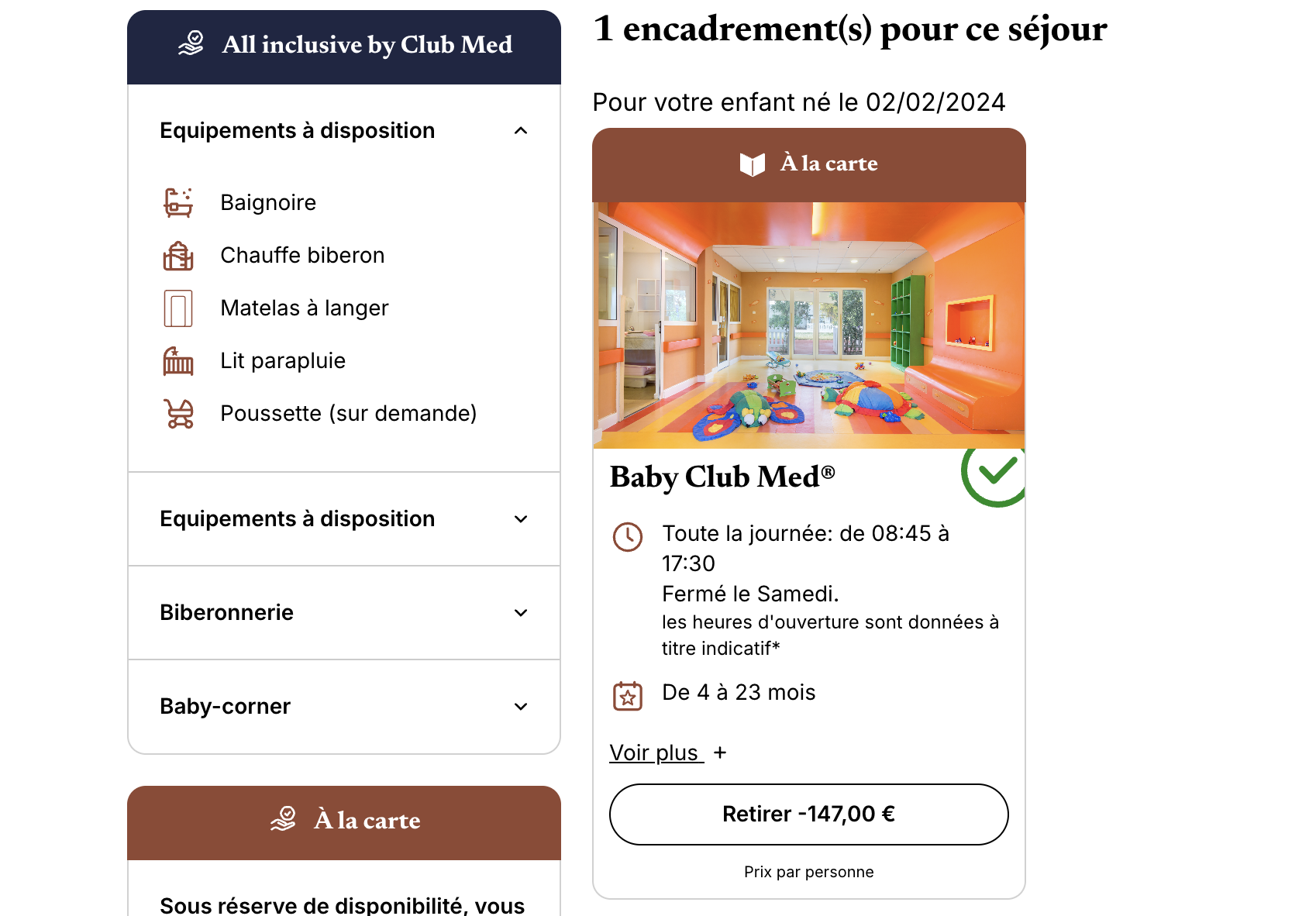Open the Voir plus link
This screenshot has height=916, width=1316.
(x=656, y=753)
